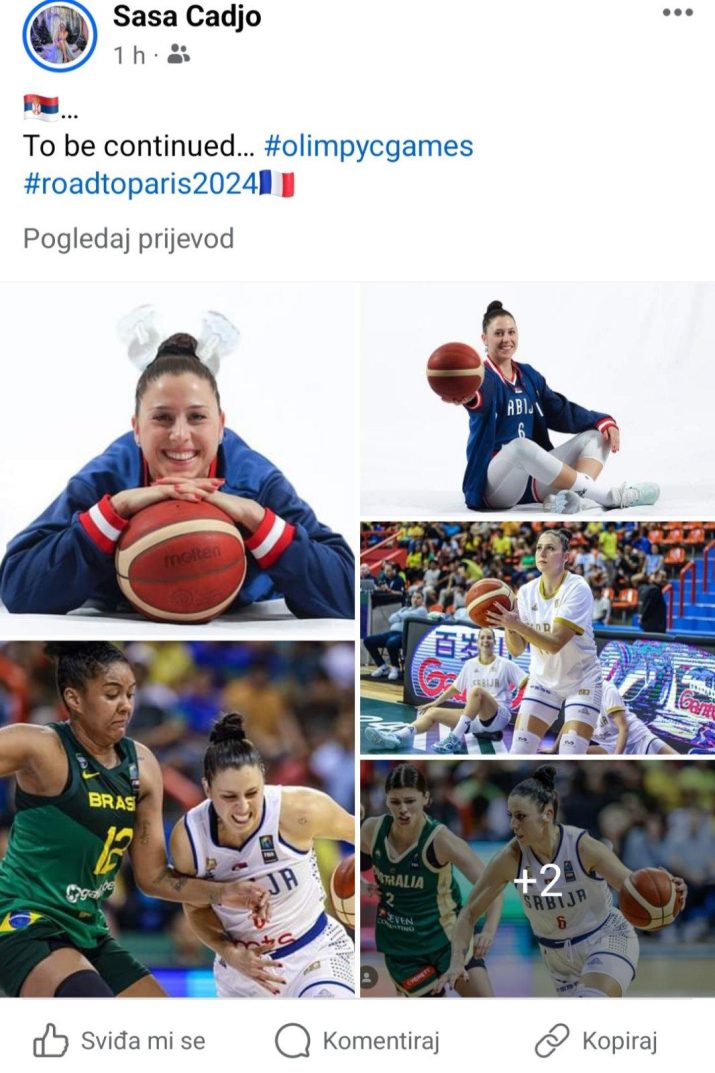Open the #olimpycgames hashtag
Screen dimensions: 715x1073
coord(368,146)
